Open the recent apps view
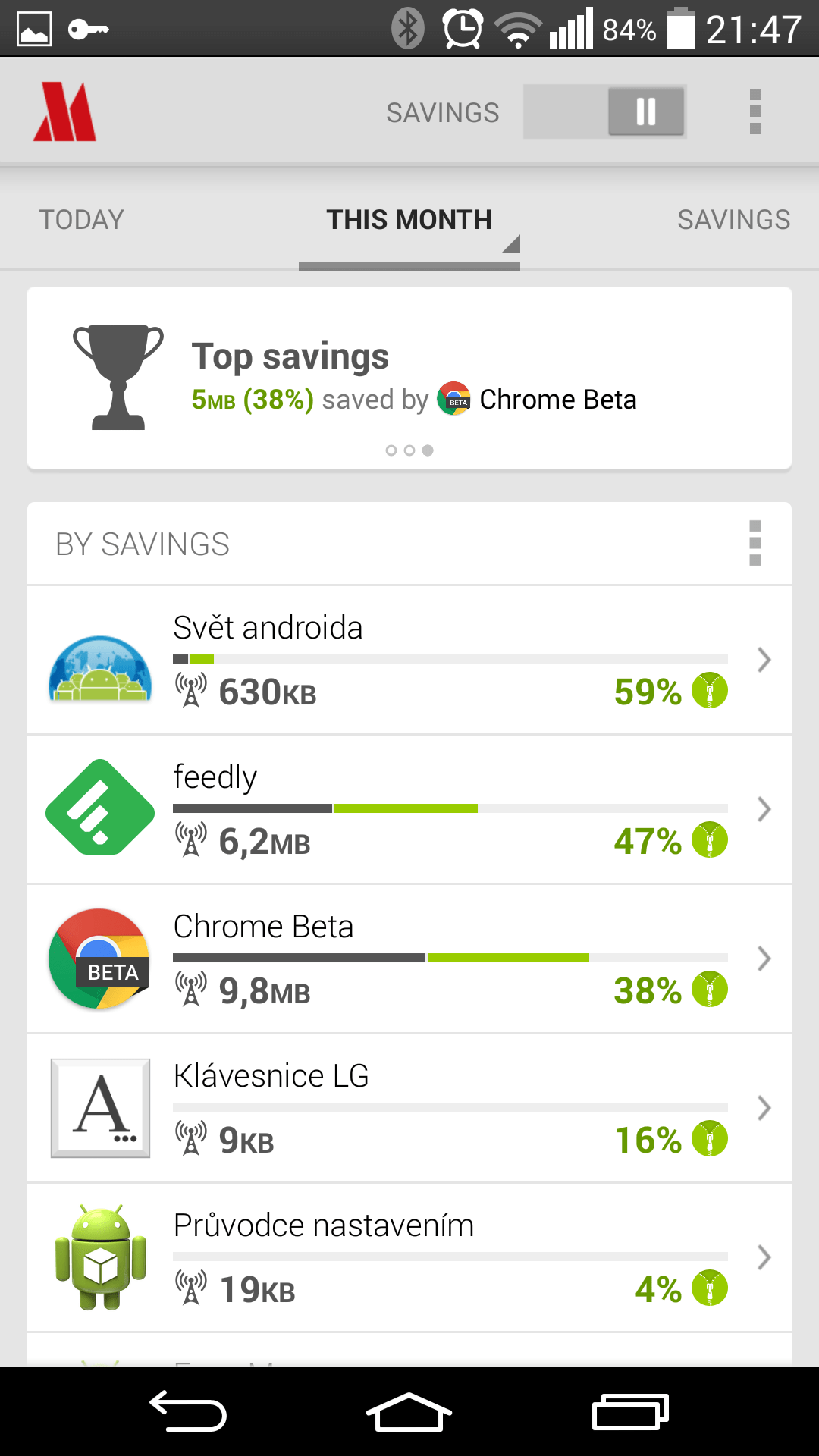This screenshot has height=1456, width=819. (629, 1411)
